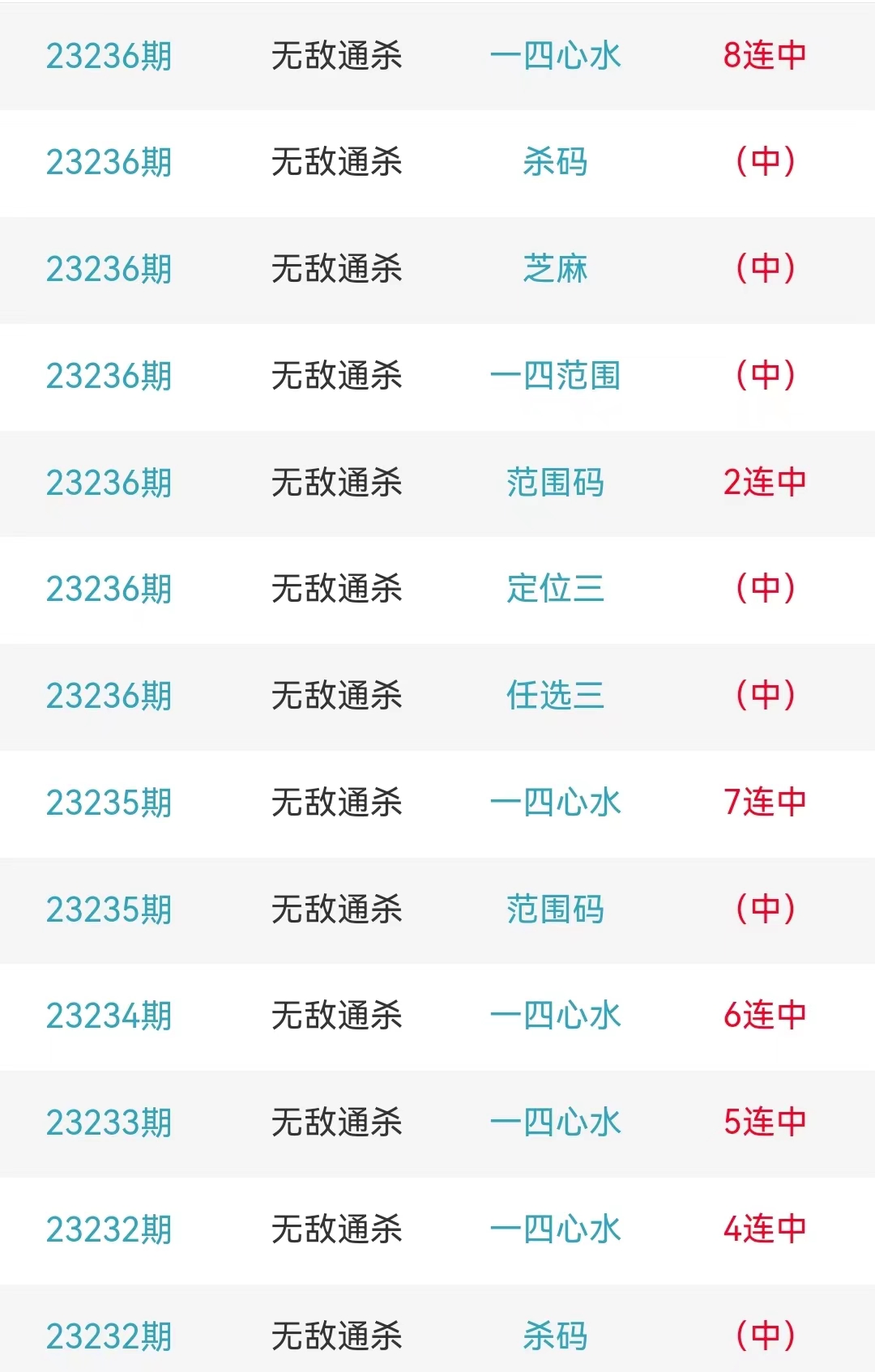This screenshot has height=1372, width=875.
Task: Select the 23233期 一四心水 5连中 entry
Action: point(555,1123)
